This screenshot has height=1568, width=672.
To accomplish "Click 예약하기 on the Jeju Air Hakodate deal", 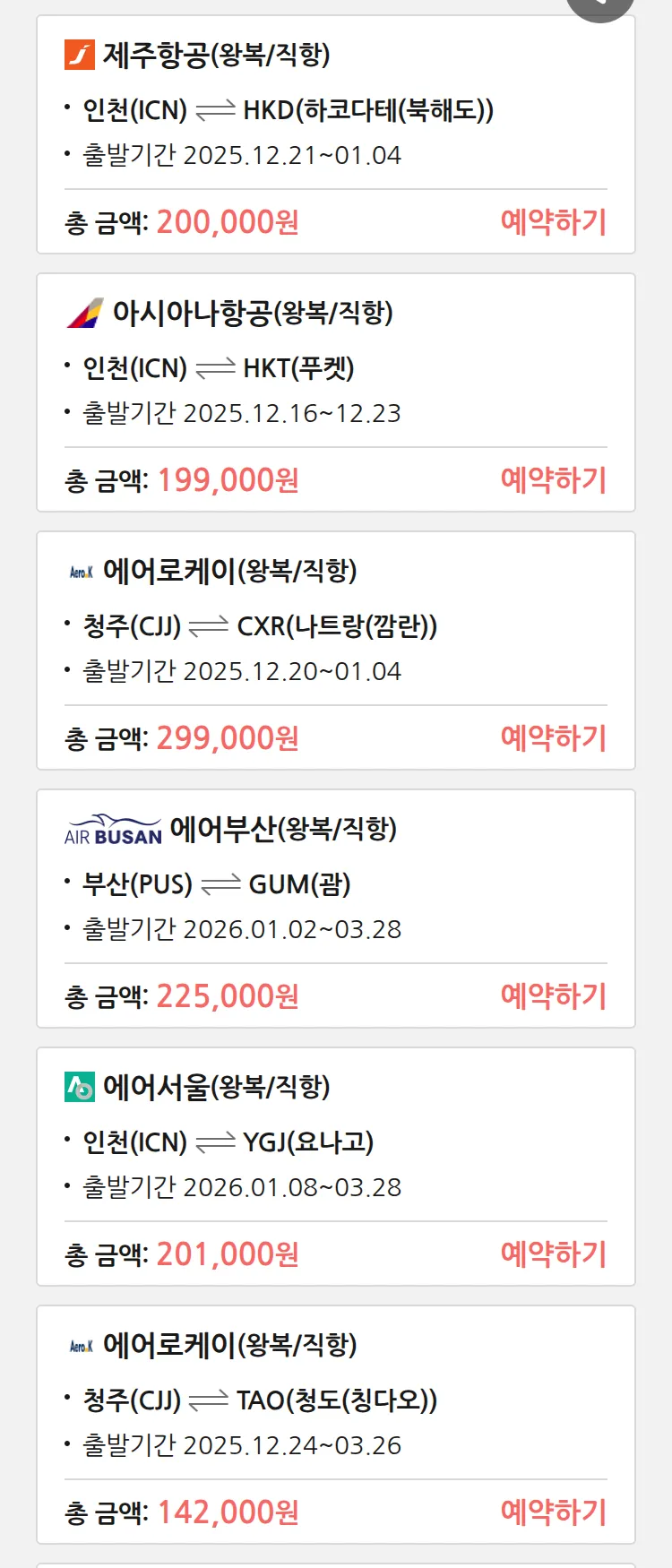I will point(553,220).
